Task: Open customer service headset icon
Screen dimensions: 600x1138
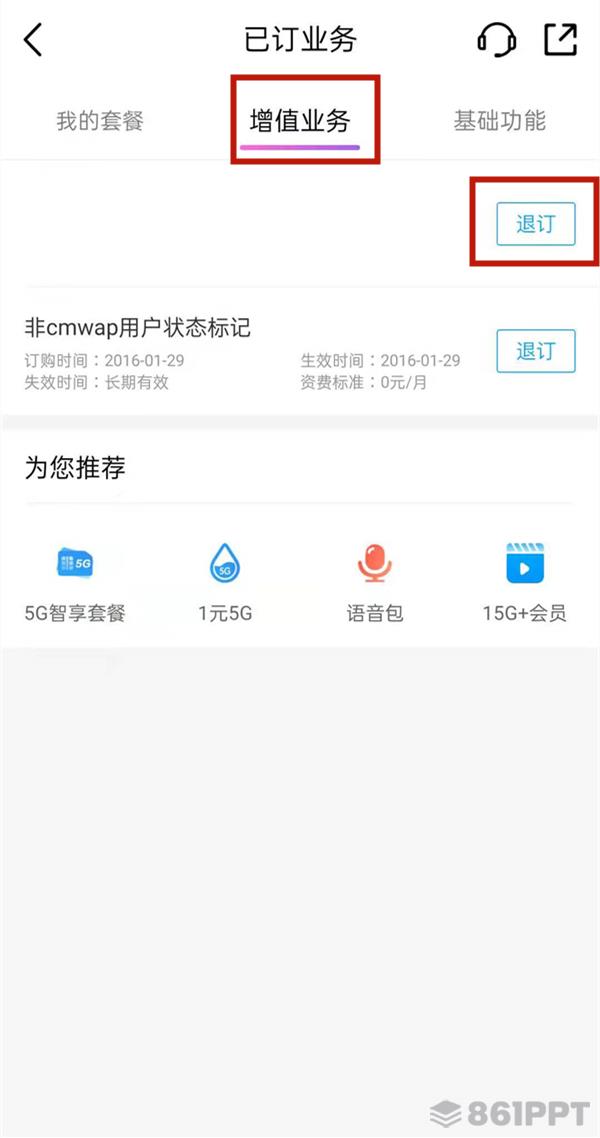Action: point(497,39)
